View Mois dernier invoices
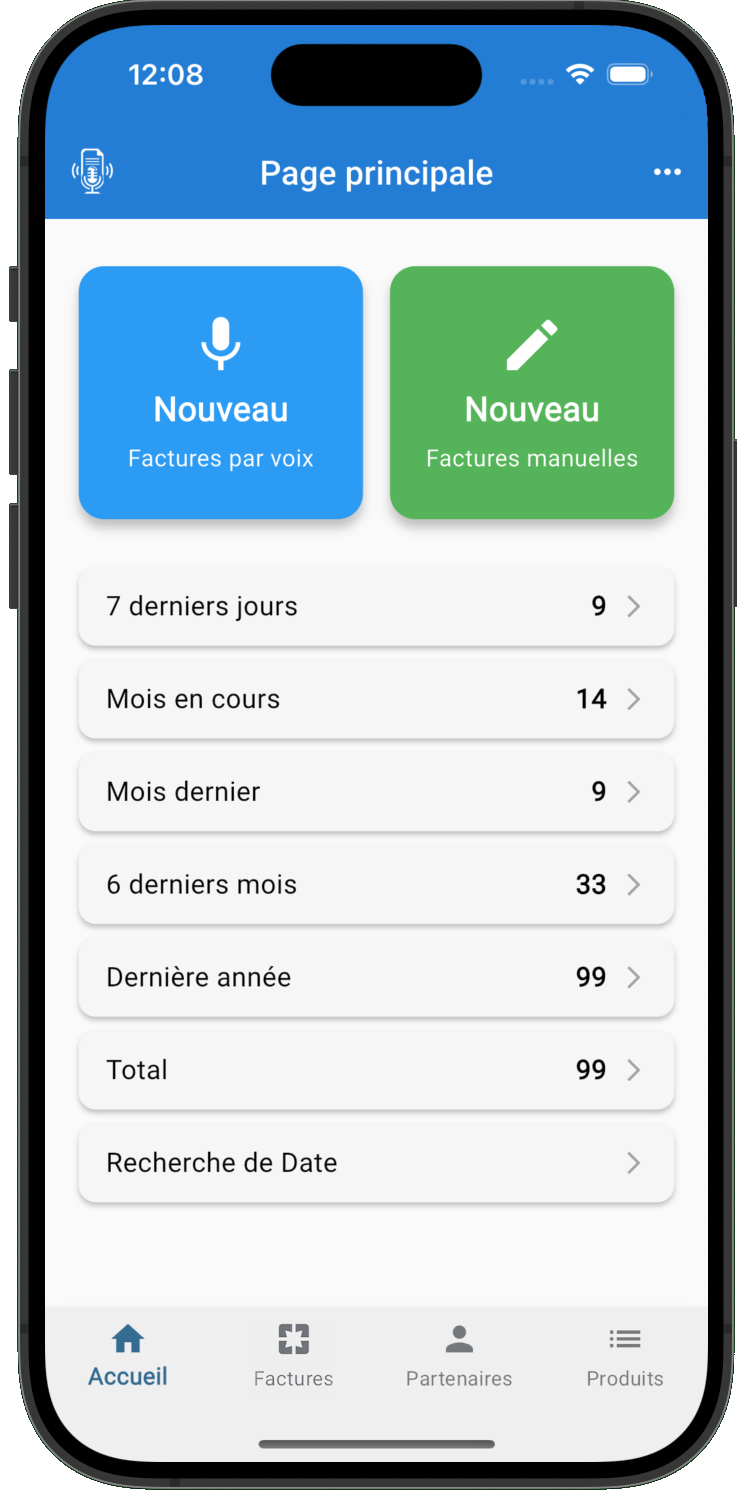This screenshot has height=1510, width=754. click(x=376, y=792)
